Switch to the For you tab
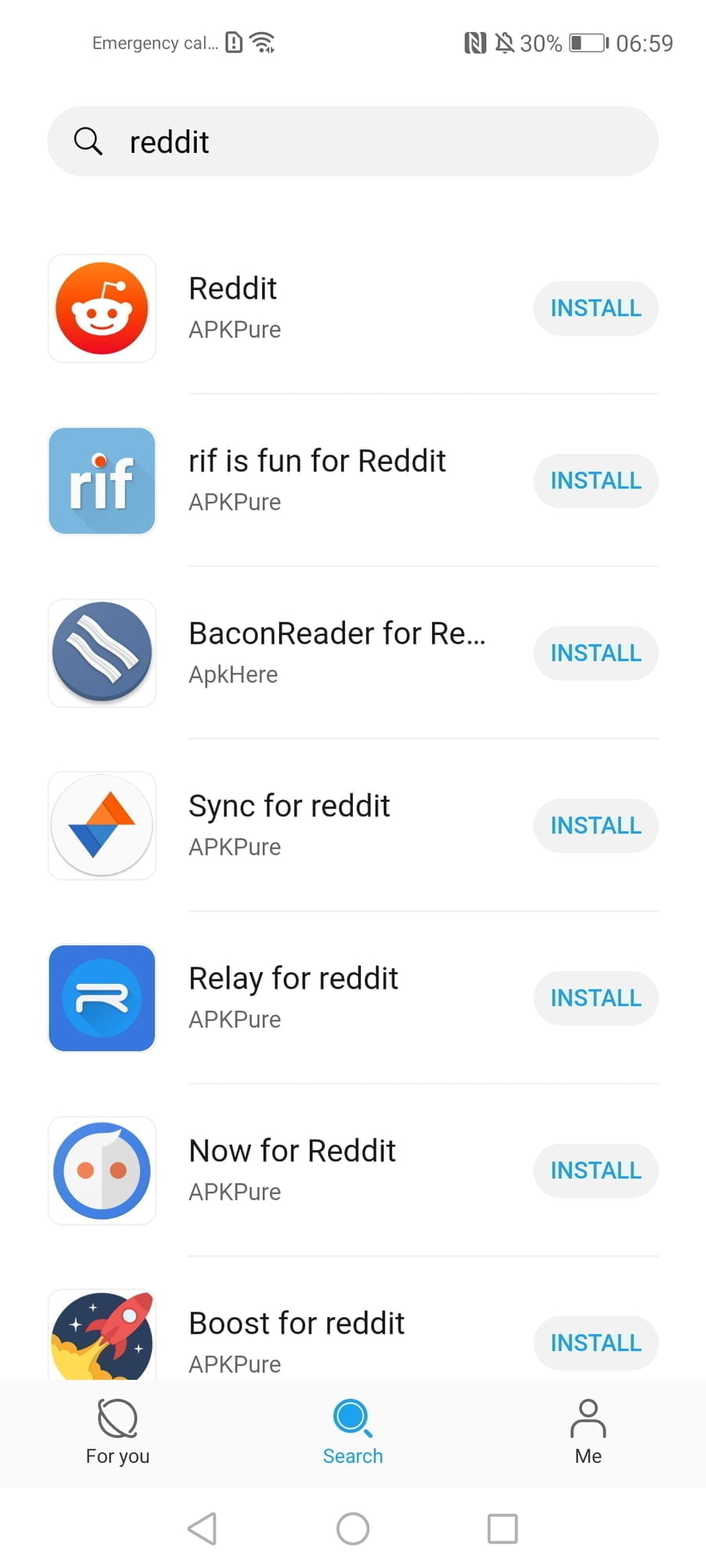706x1568 pixels. pyautogui.click(x=118, y=1432)
